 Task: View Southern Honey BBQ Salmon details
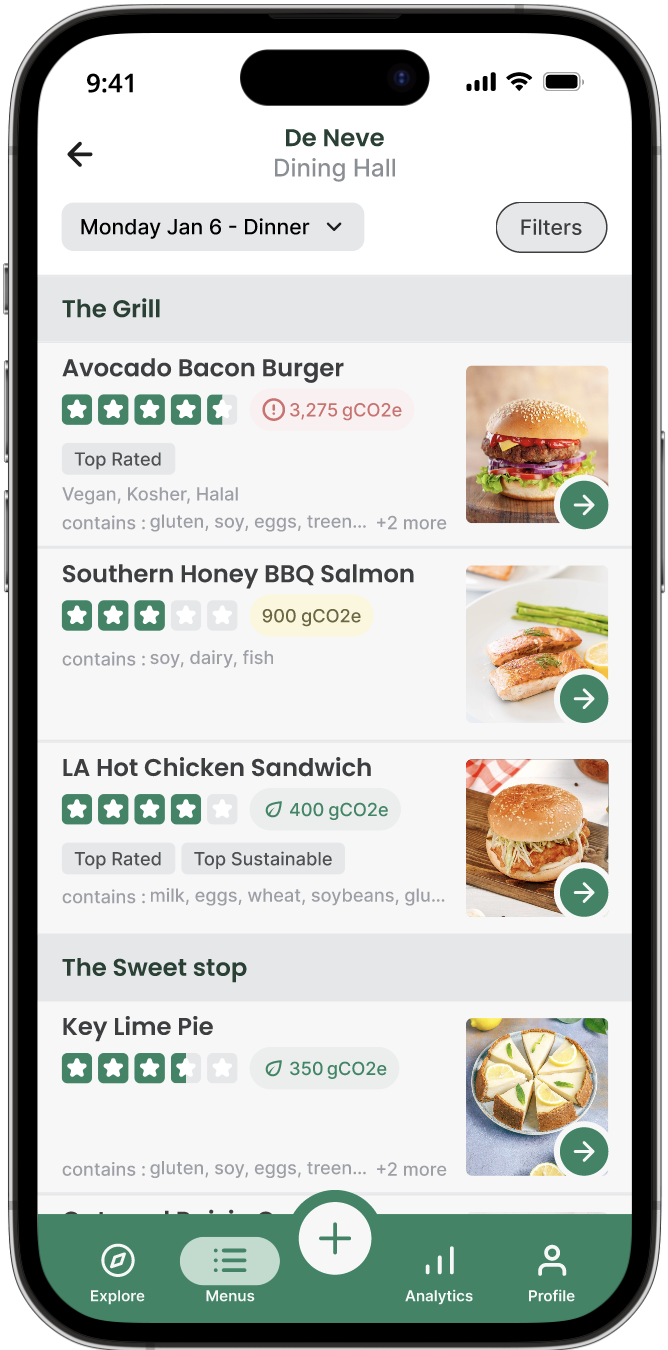click(238, 574)
